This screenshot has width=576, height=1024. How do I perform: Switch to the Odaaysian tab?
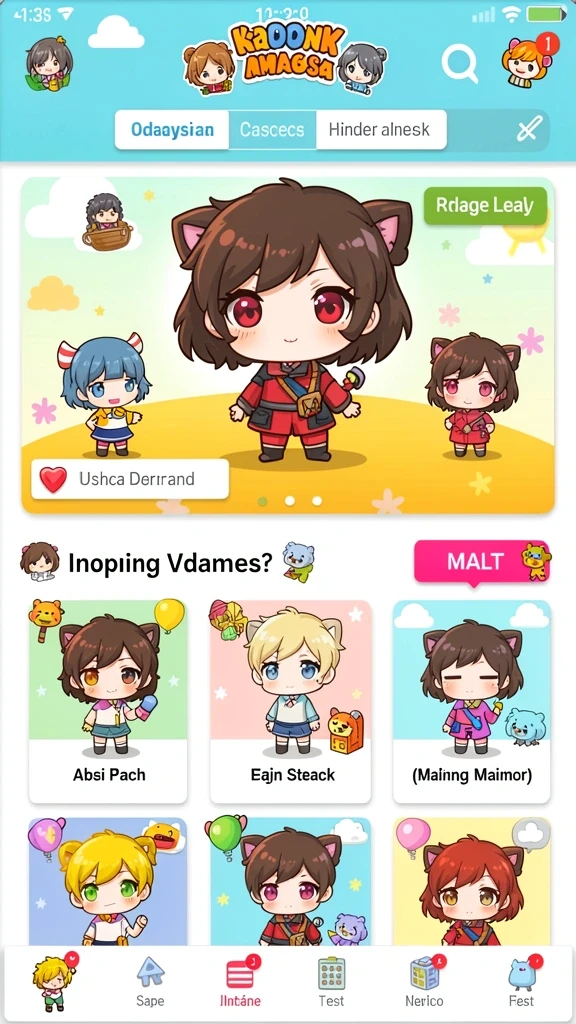click(x=172, y=129)
